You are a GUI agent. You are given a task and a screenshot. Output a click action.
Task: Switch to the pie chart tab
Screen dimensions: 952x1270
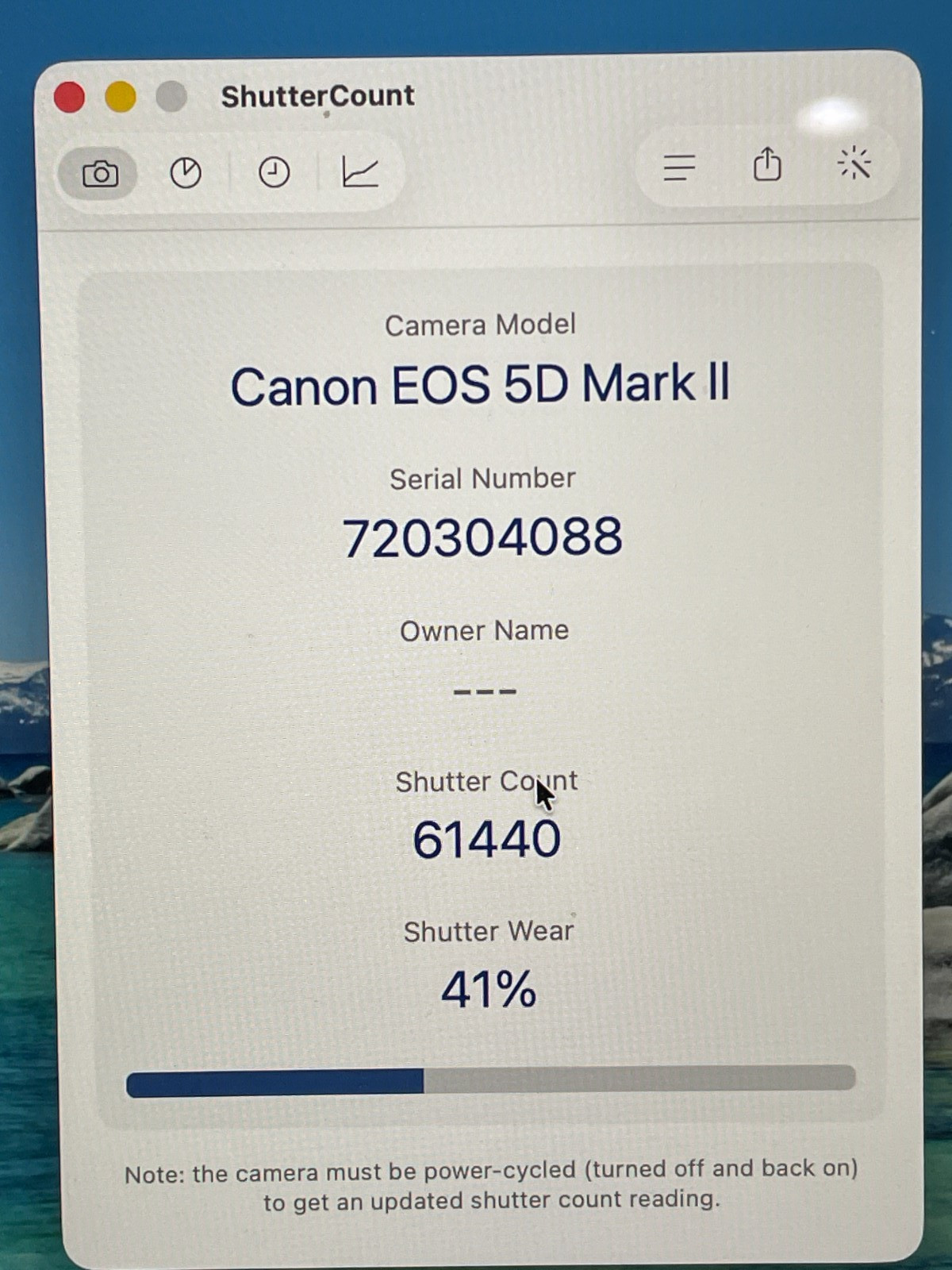pyautogui.click(x=186, y=173)
